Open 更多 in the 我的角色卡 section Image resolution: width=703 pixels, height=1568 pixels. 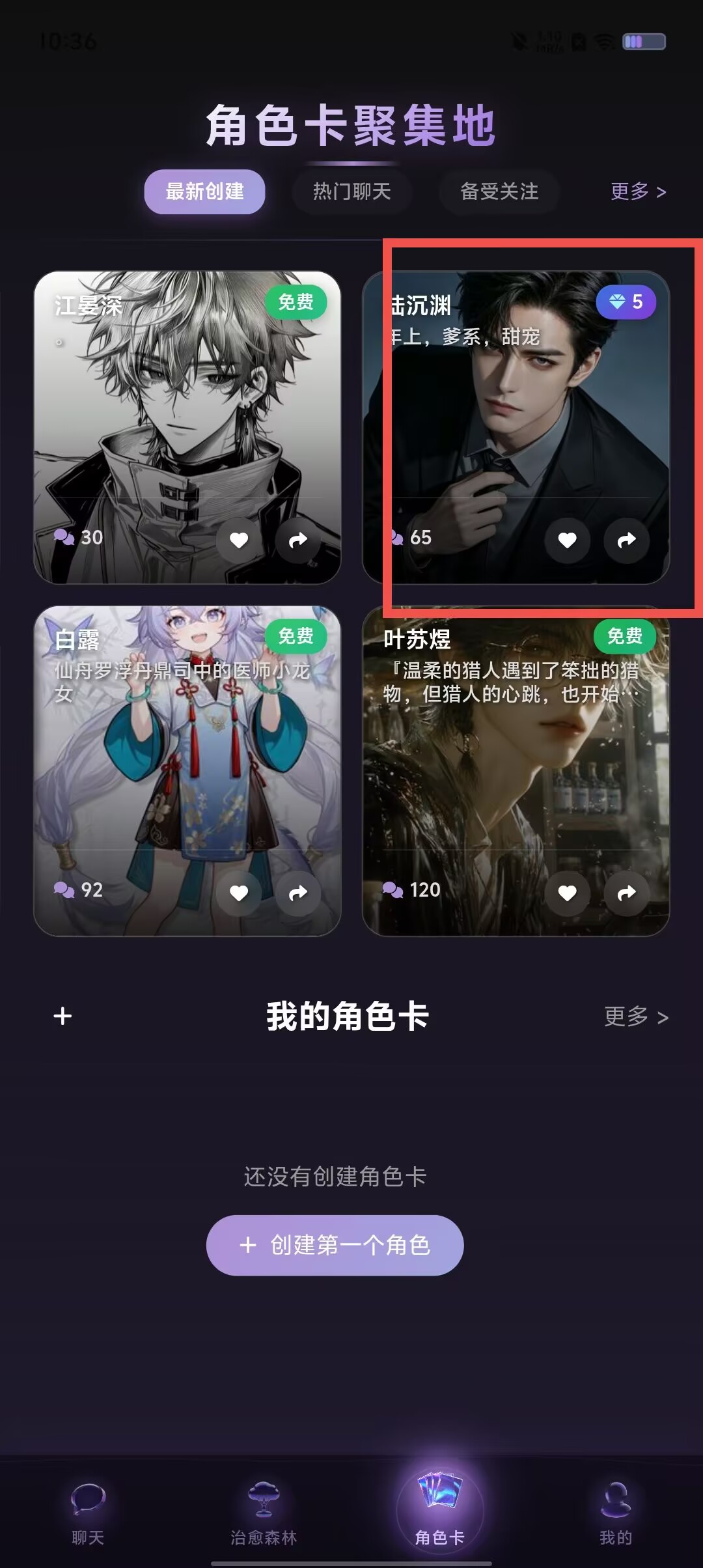tap(636, 1016)
